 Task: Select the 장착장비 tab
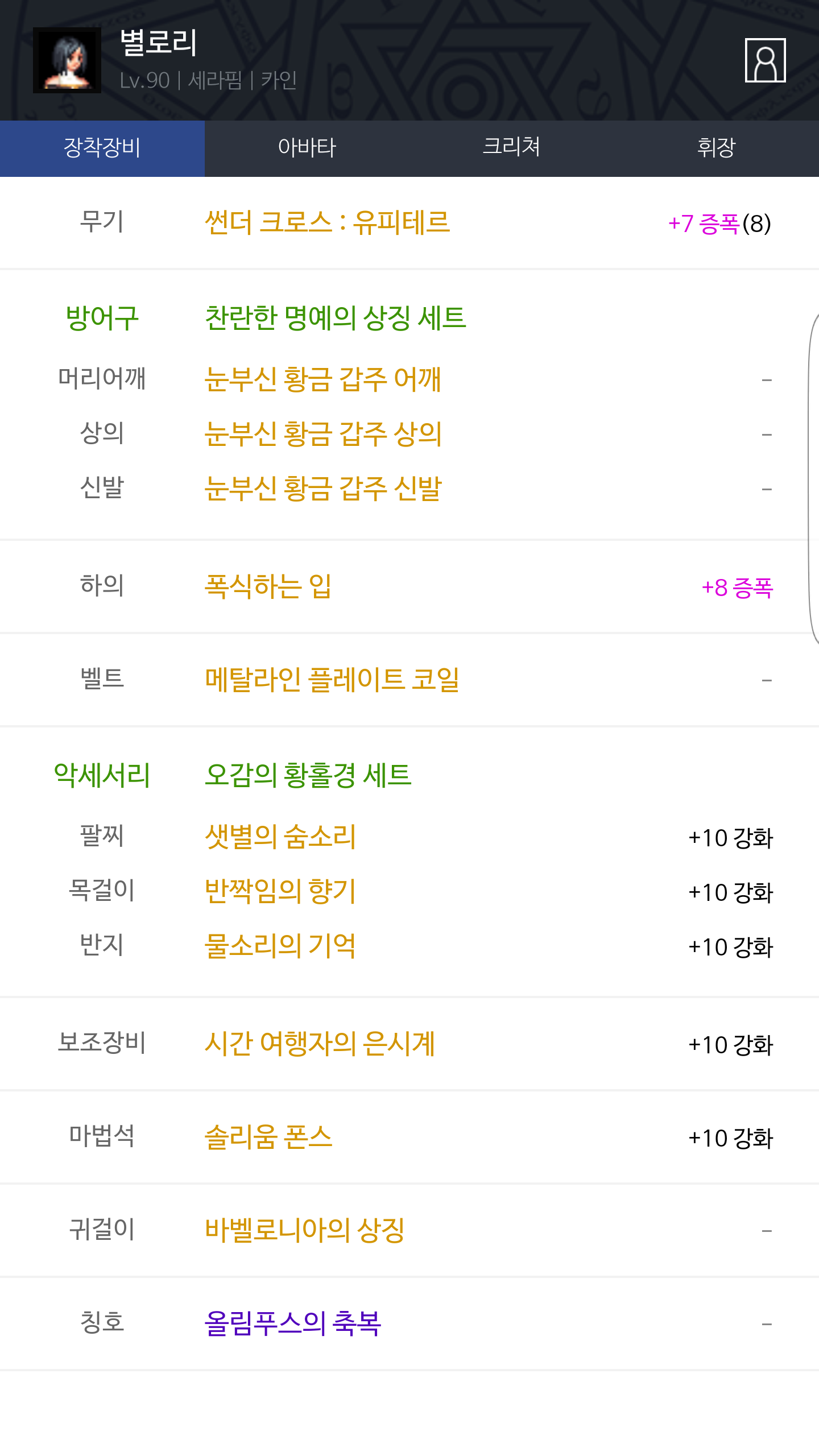102,148
